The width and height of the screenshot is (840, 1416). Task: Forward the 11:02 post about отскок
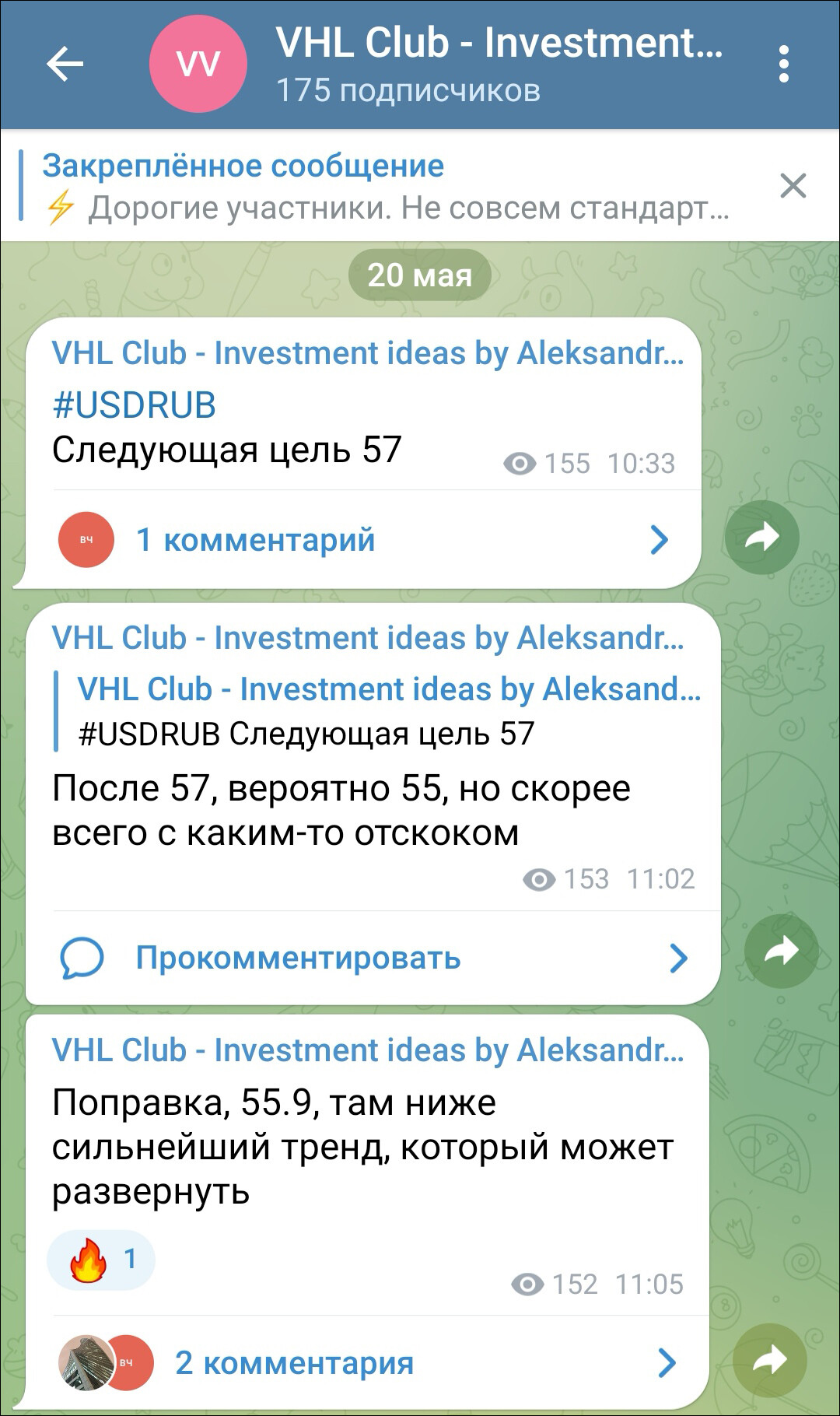(780, 951)
